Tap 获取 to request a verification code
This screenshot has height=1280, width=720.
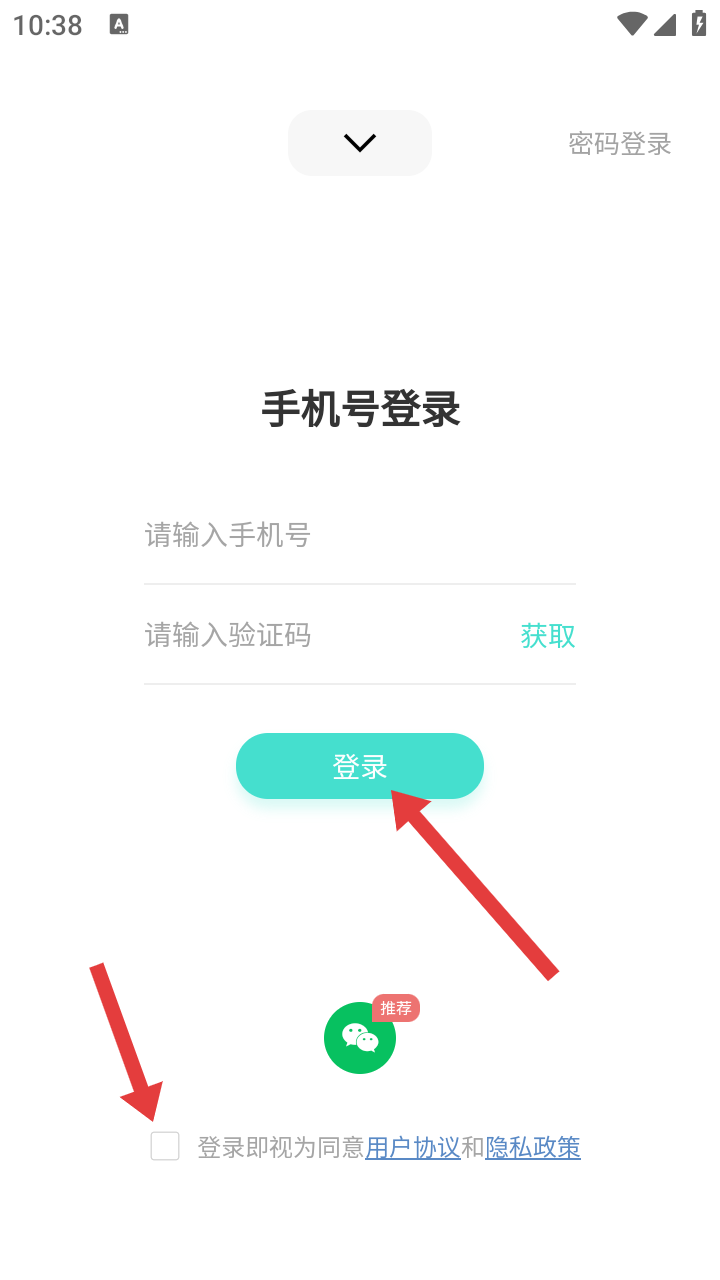pos(548,636)
